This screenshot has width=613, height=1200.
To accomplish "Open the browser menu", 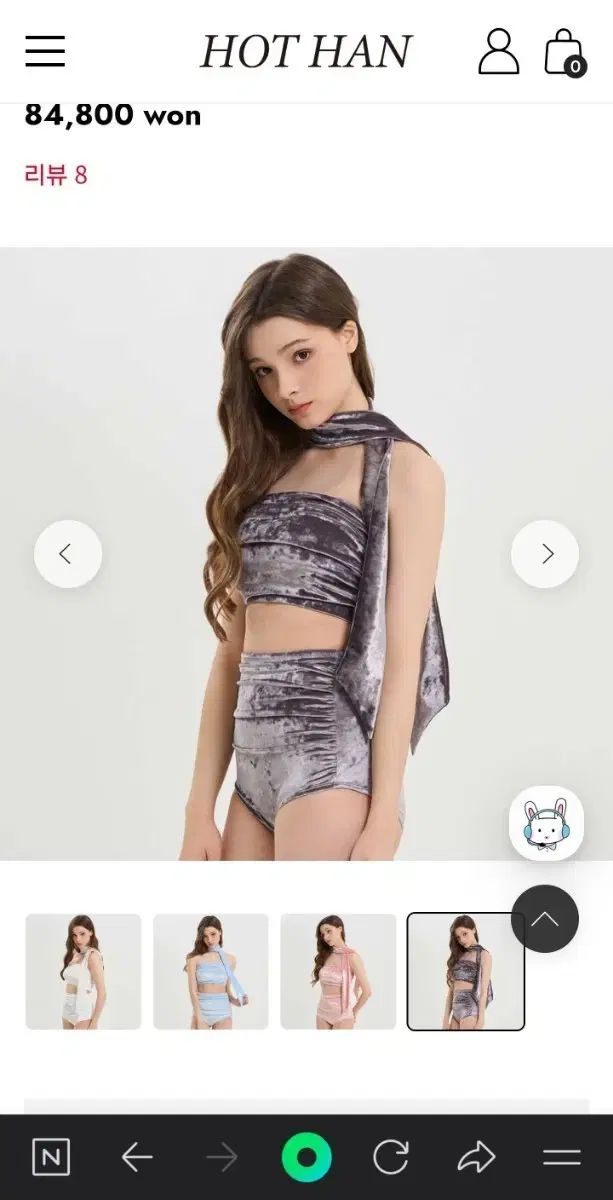I will (562, 1158).
